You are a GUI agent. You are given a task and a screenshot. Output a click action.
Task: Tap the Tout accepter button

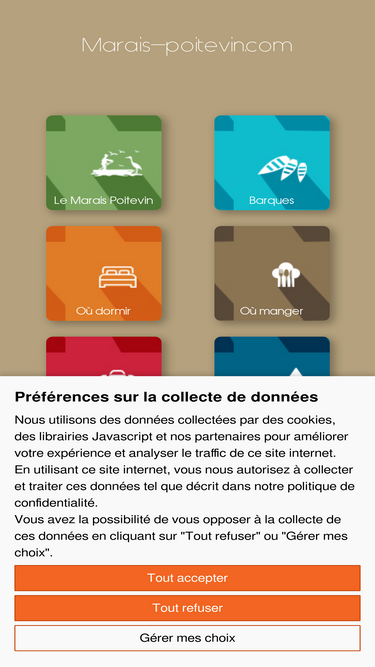click(188, 578)
